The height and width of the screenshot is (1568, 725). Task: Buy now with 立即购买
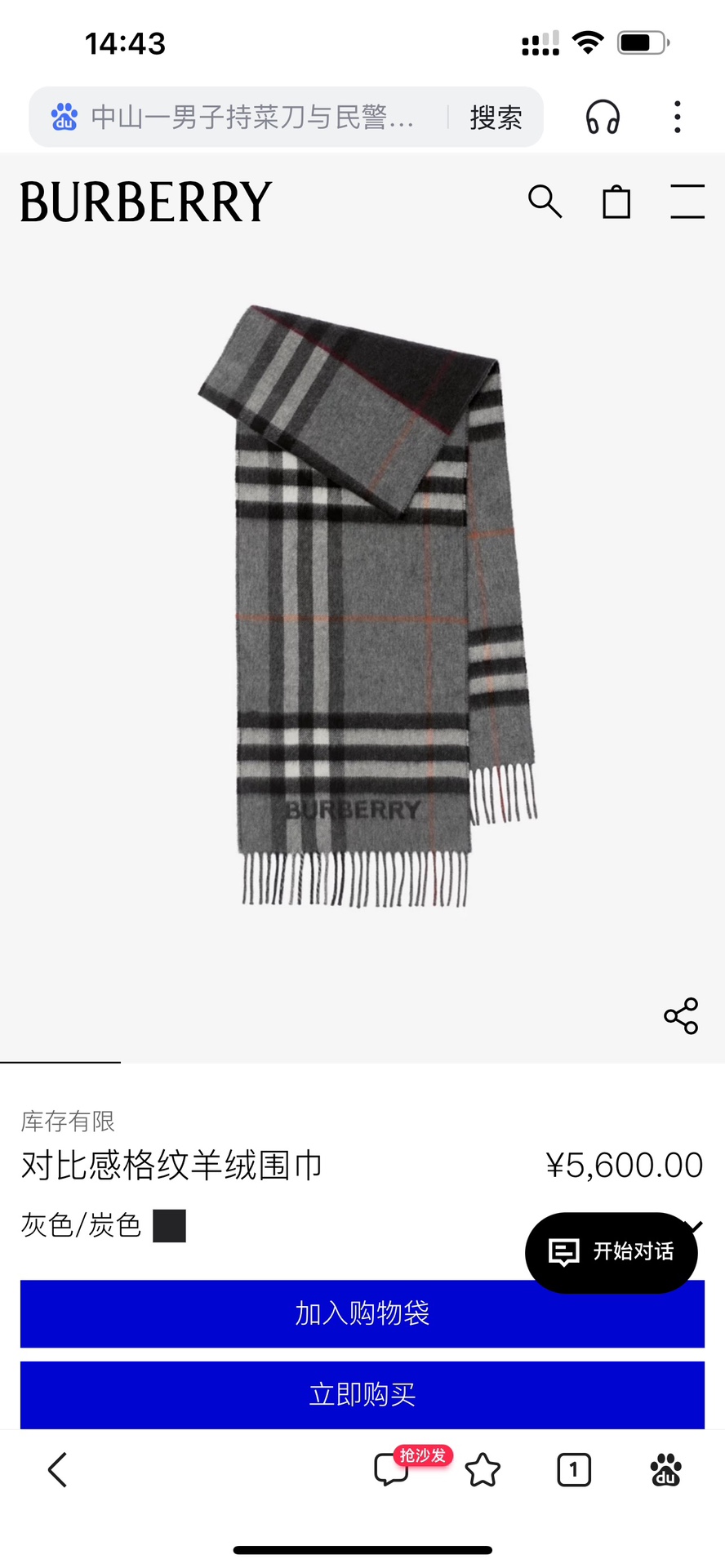[362, 1394]
